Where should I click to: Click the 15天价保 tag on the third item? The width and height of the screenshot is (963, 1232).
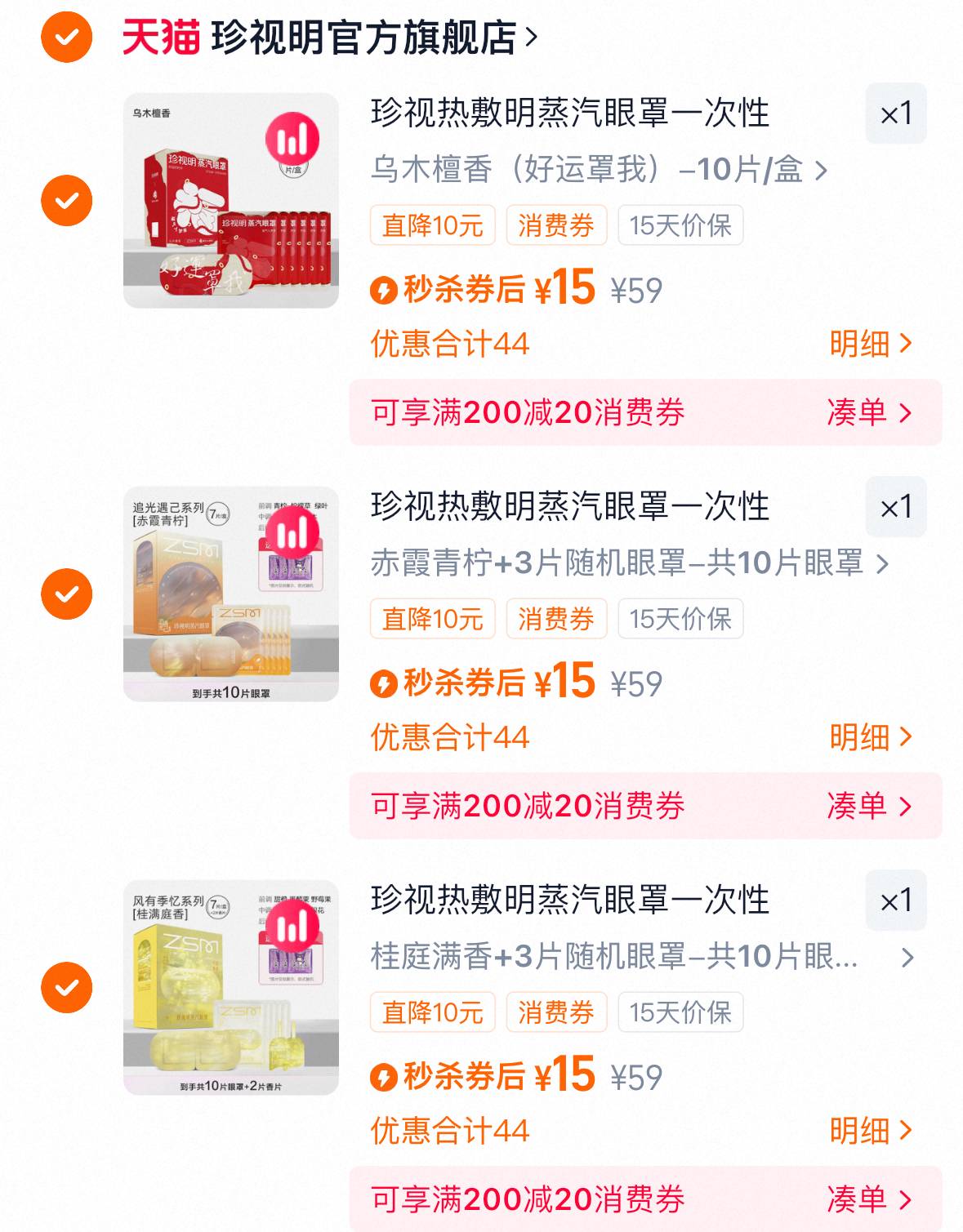[680, 1013]
